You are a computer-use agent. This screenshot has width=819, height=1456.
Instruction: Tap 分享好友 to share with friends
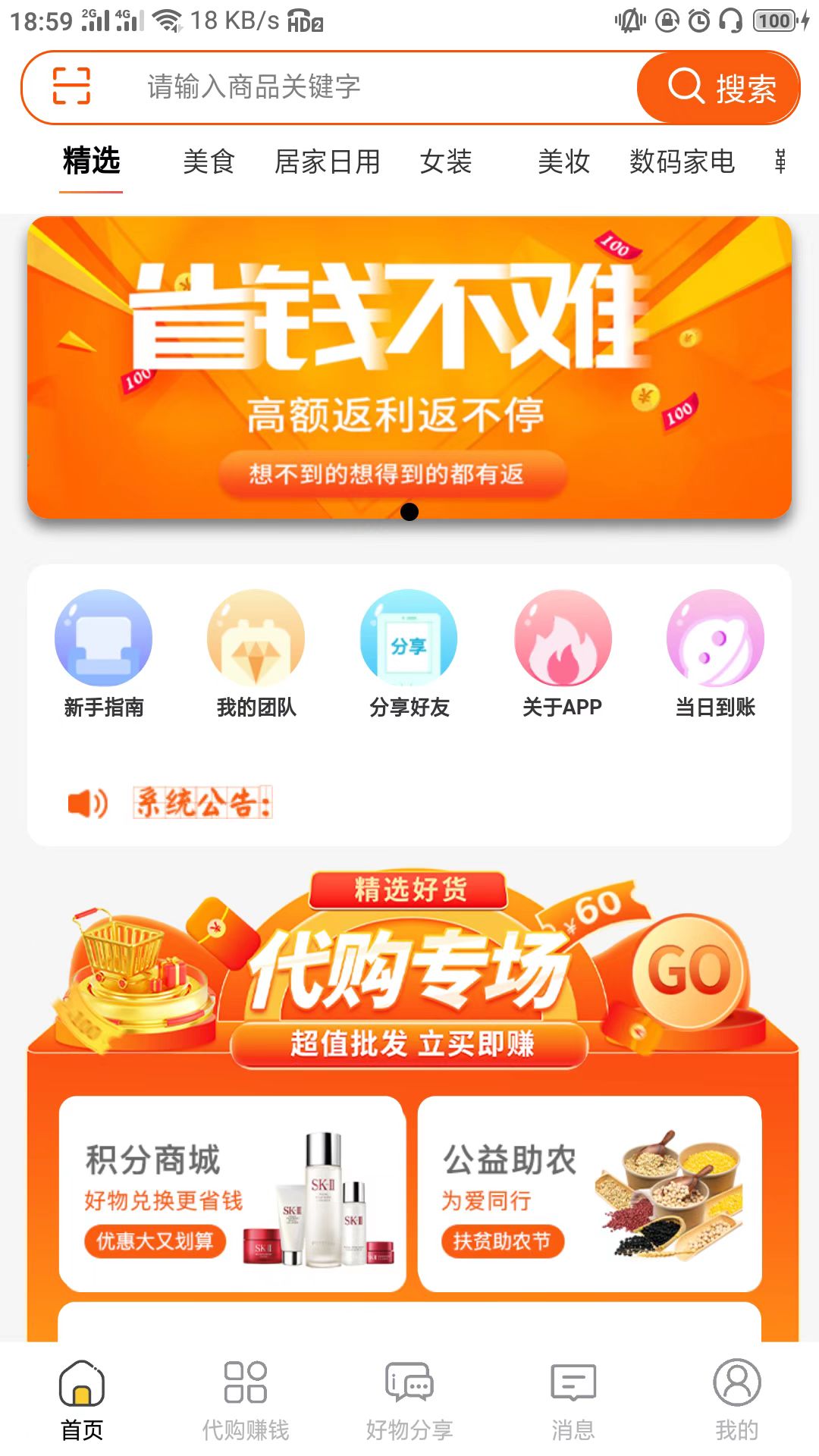click(409, 654)
